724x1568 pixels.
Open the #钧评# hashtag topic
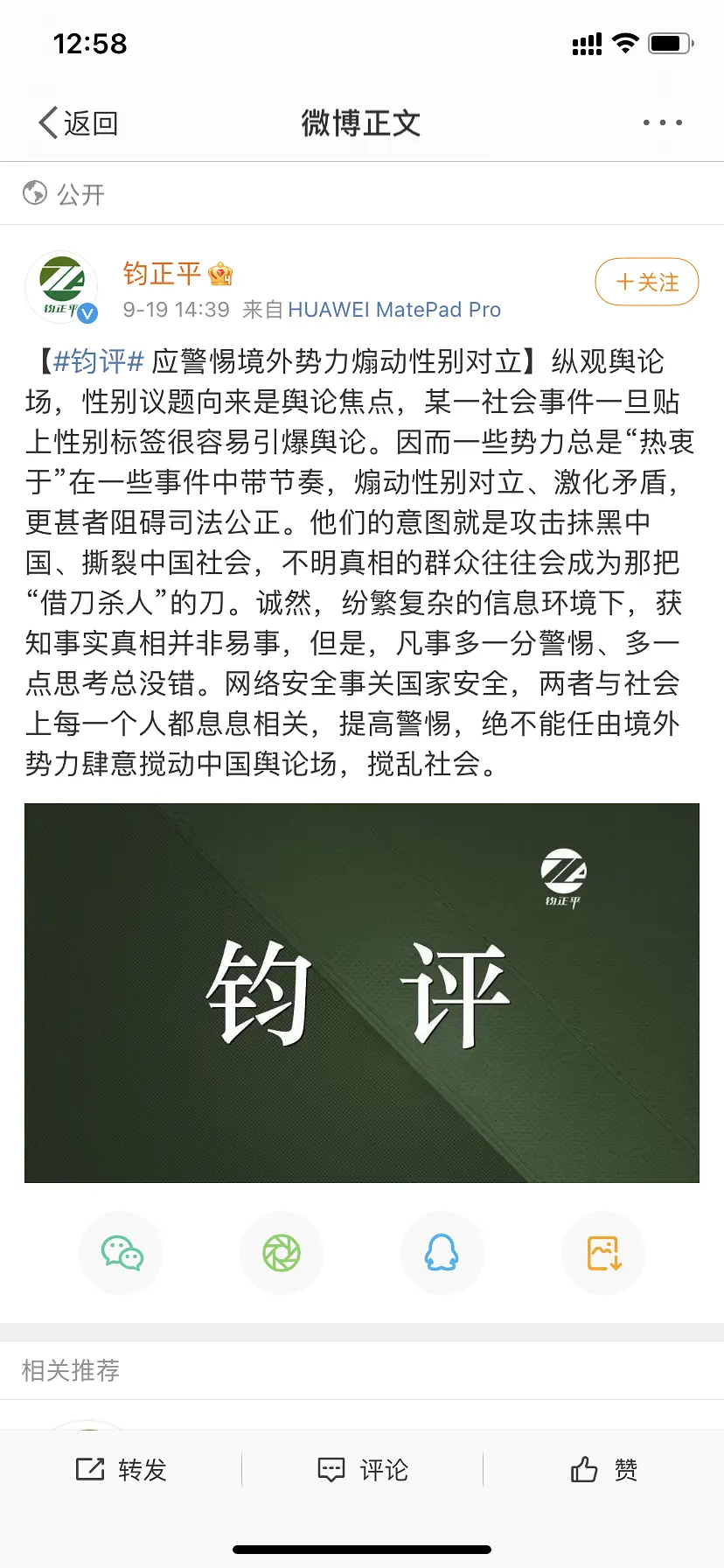click(98, 361)
